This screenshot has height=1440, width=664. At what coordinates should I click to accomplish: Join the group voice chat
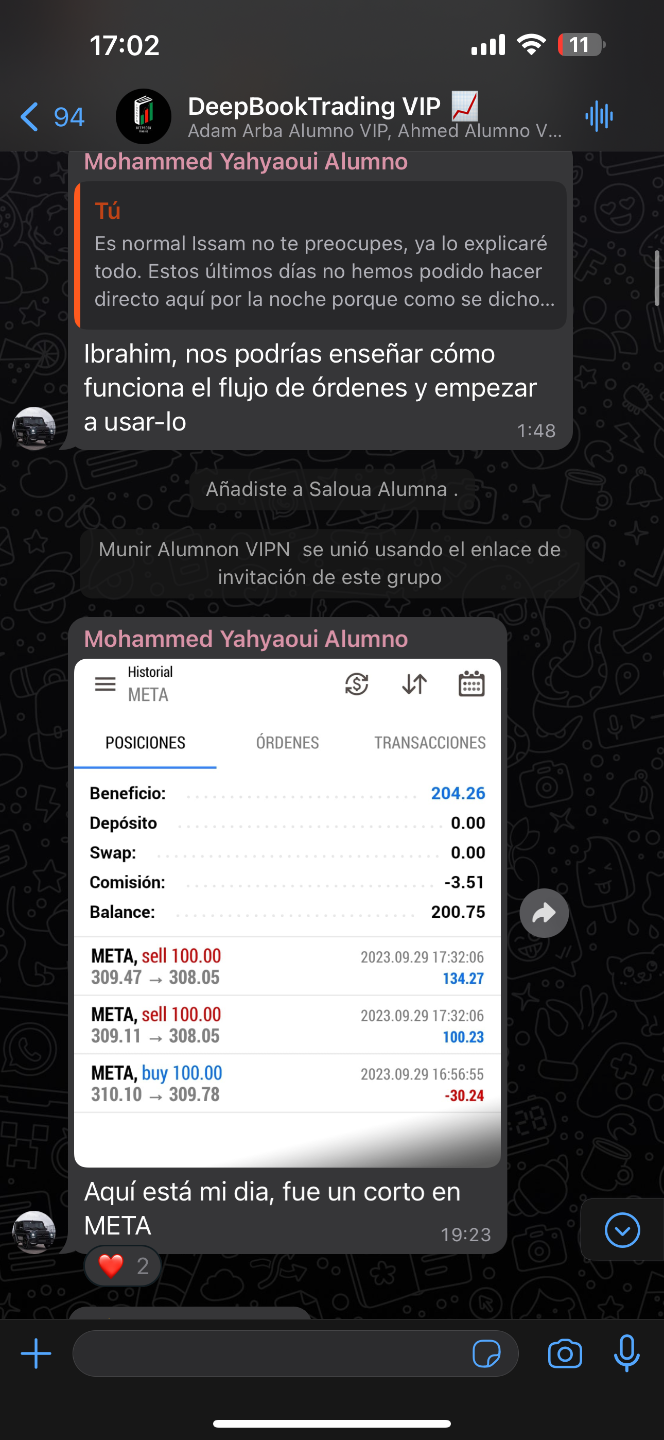click(599, 117)
